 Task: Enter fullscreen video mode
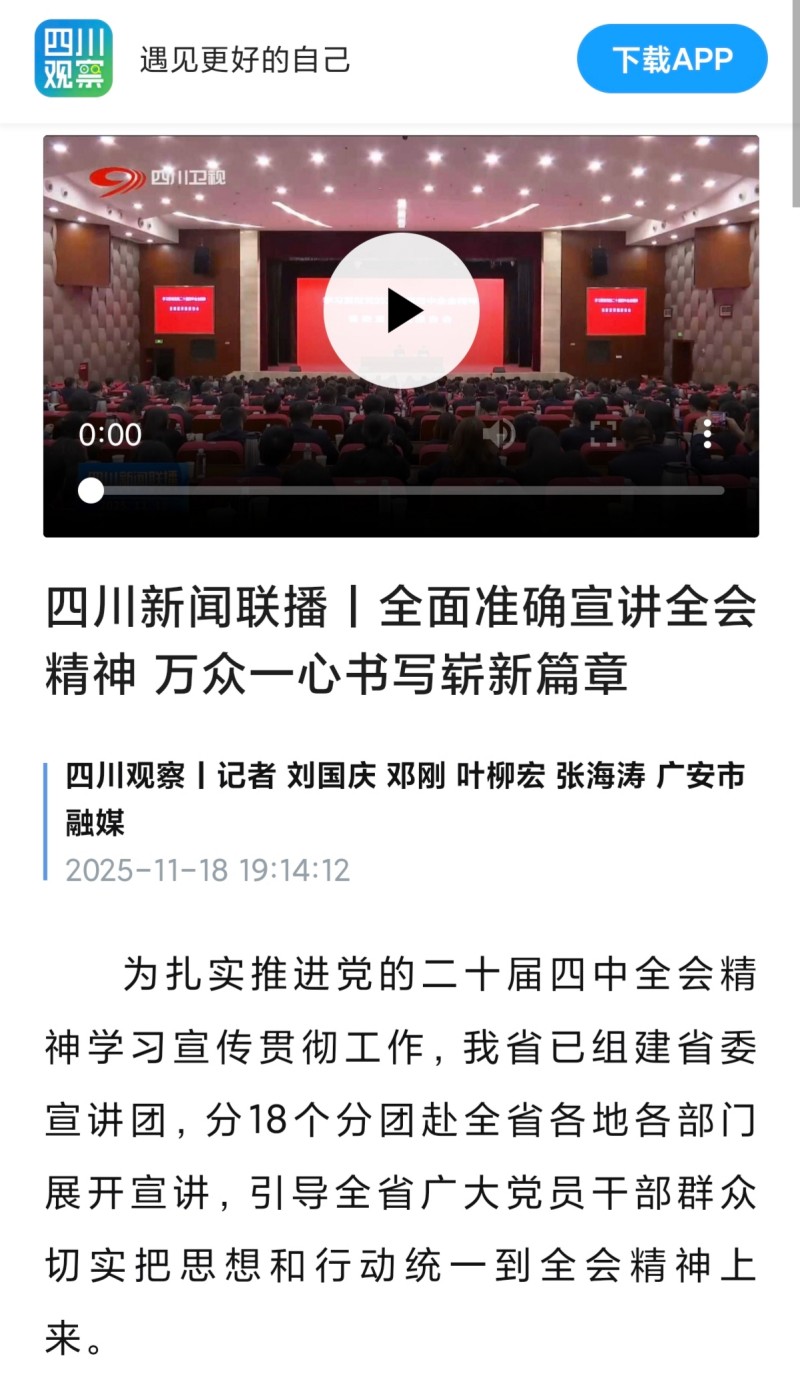pos(603,433)
